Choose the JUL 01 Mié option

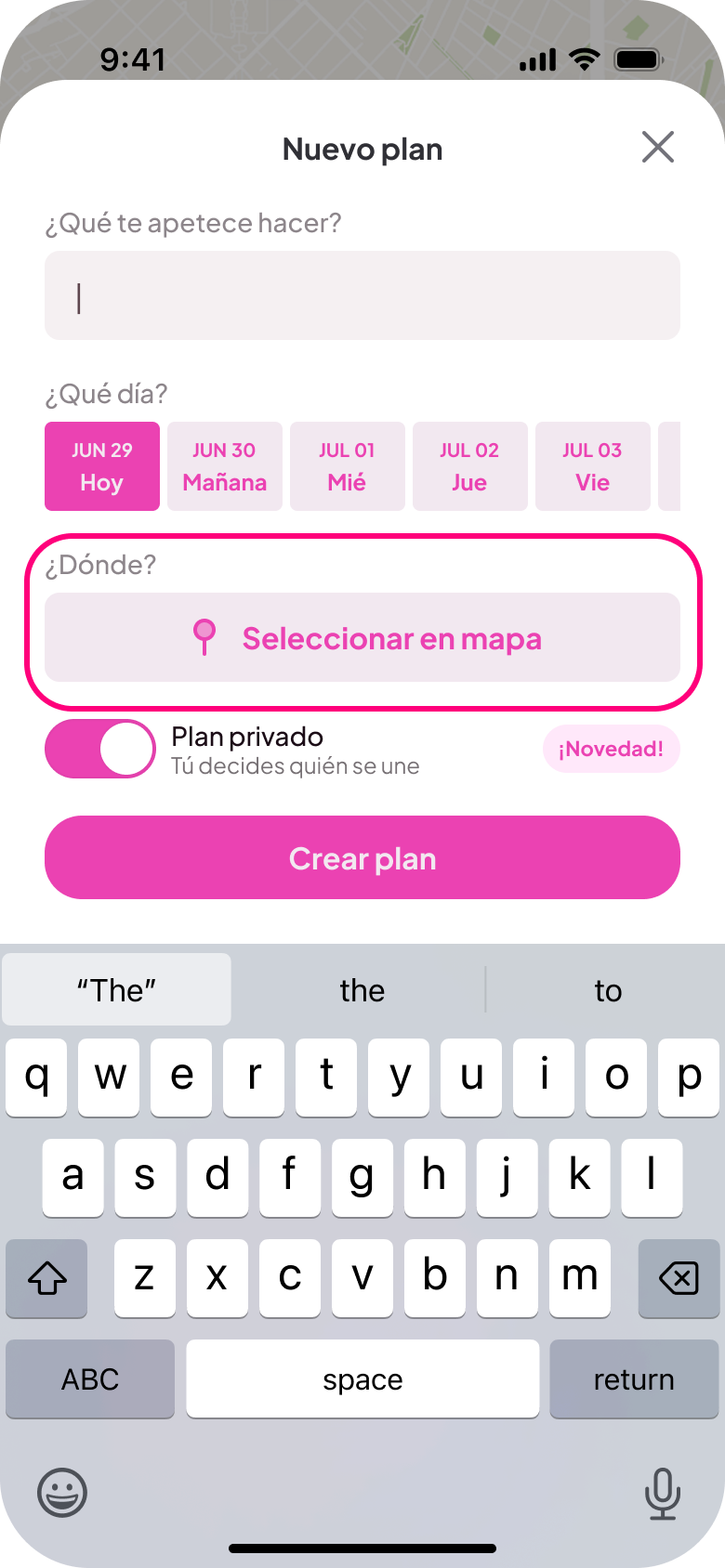pos(347,466)
